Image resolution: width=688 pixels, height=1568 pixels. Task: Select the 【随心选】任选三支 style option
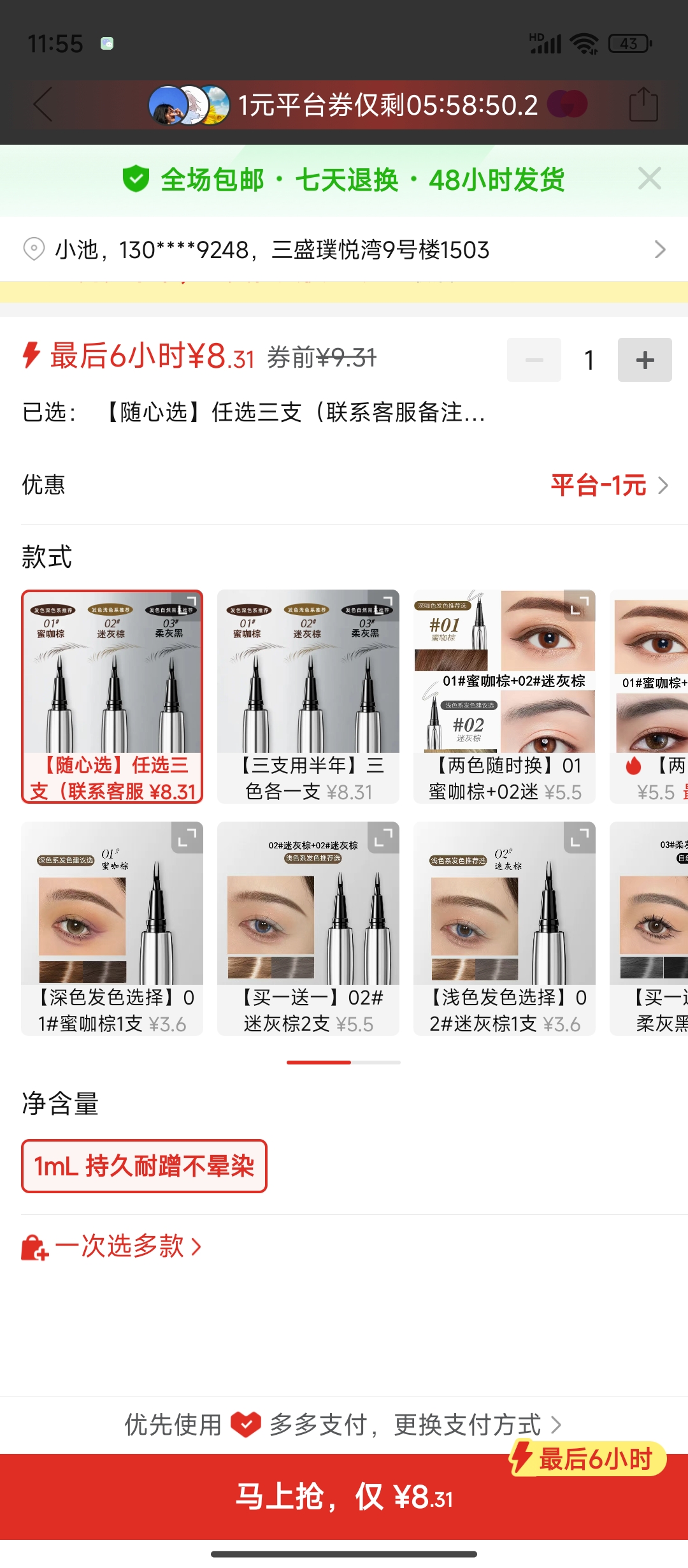(112, 696)
